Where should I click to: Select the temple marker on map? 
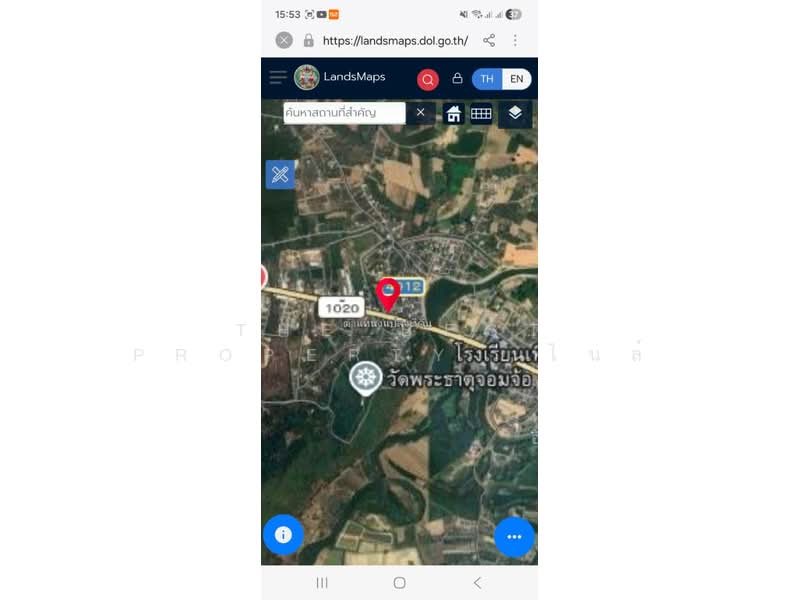[x=366, y=378]
